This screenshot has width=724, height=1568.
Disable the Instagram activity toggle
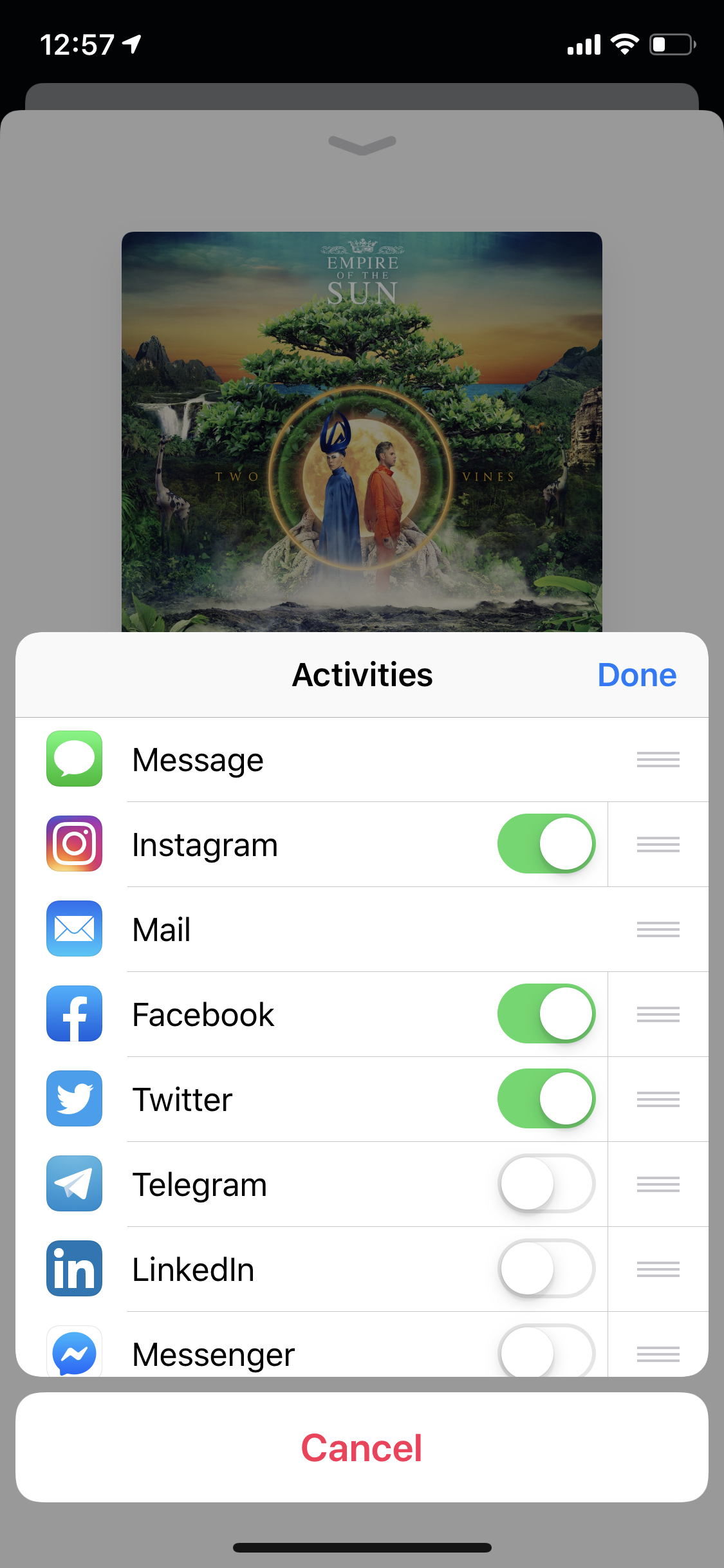pos(546,844)
